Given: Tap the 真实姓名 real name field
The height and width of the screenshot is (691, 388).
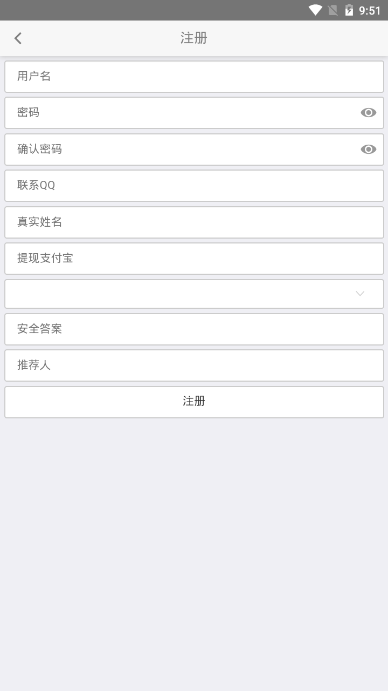Looking at the screenshot, I should (194, 222).
